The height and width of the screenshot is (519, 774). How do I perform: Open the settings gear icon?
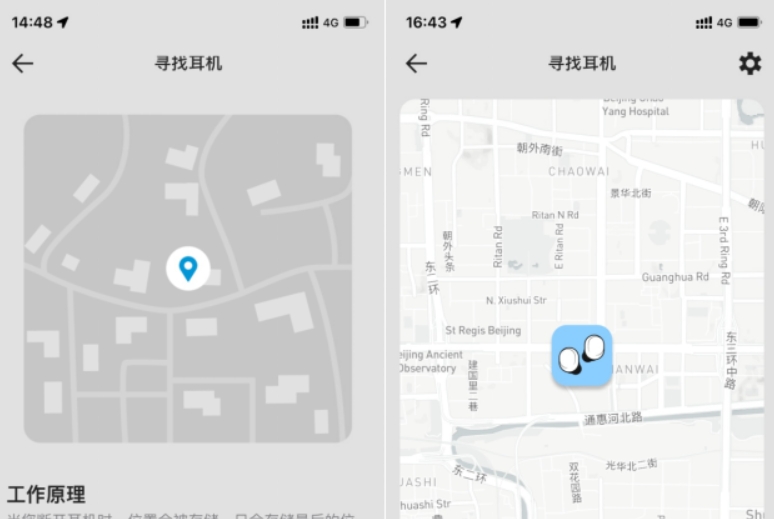tap(749, 64)
